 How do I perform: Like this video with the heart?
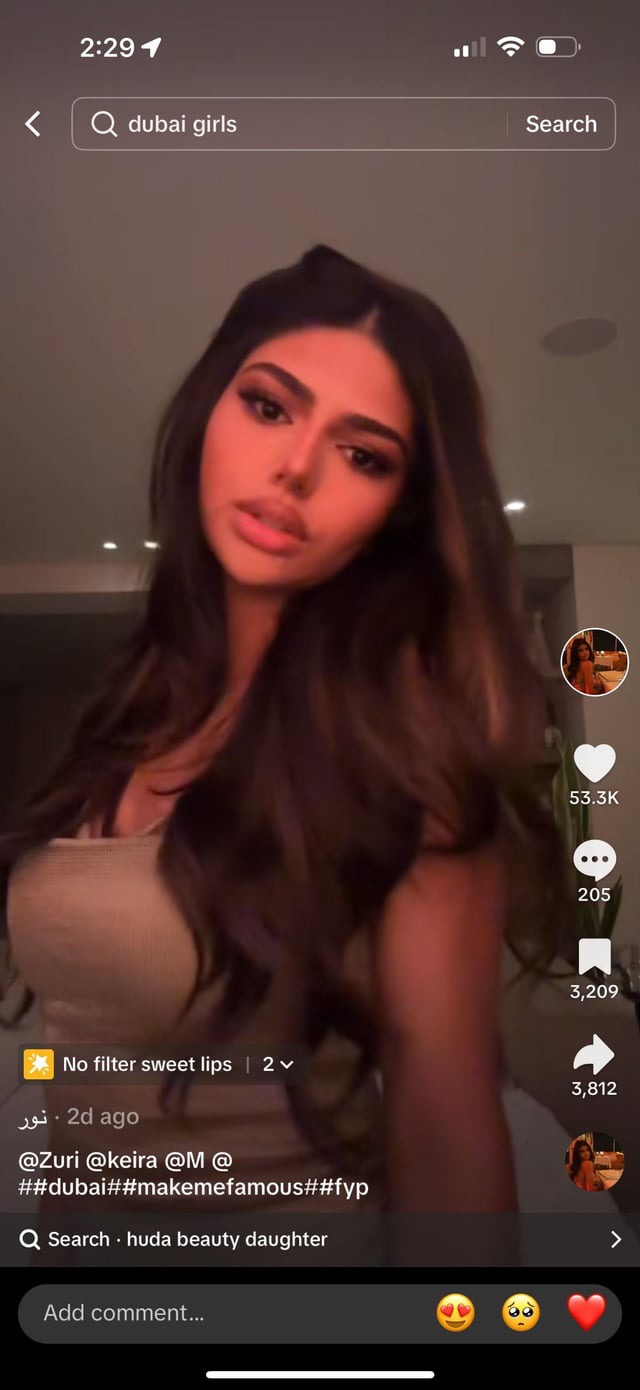(594, 765)
